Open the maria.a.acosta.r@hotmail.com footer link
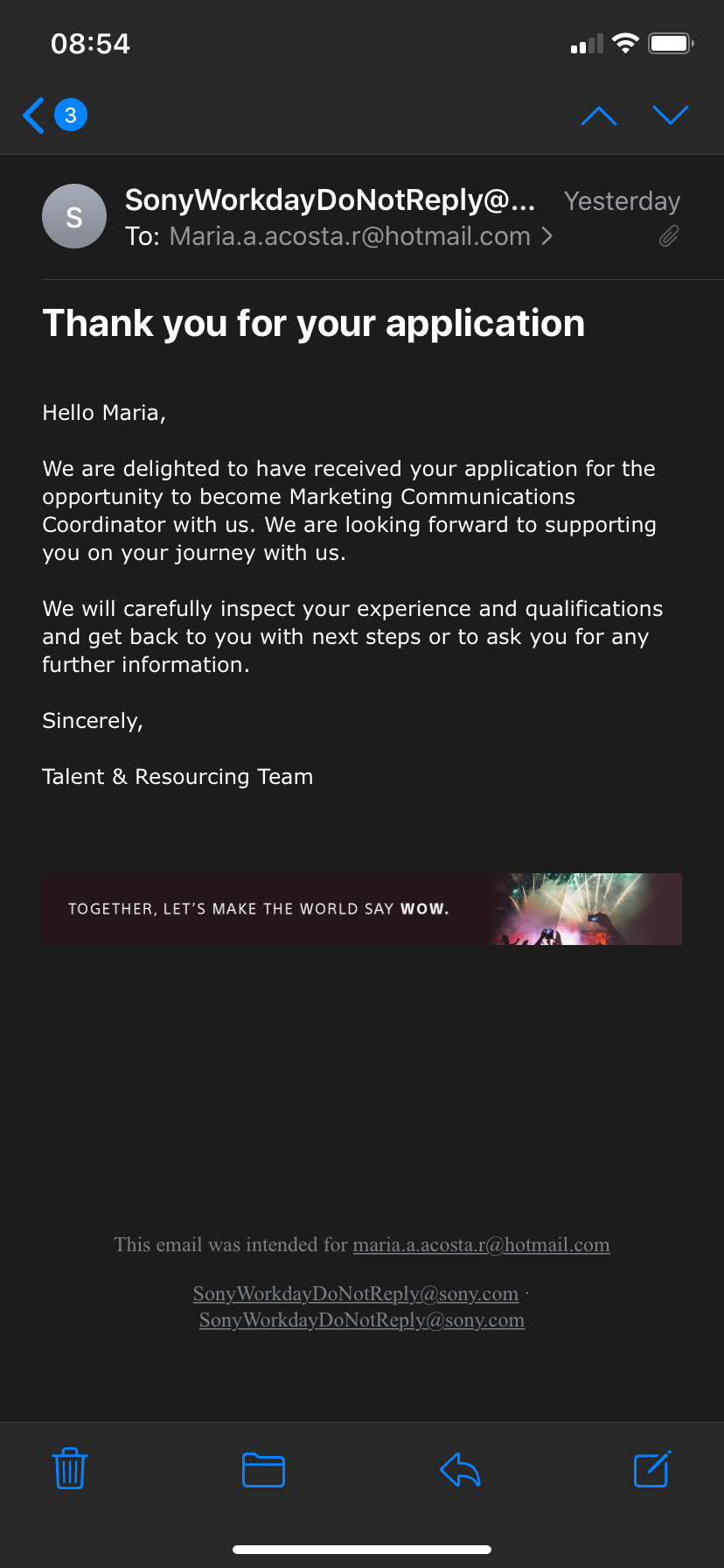The image size is (724, 1568). click(x=481, y=1245)
